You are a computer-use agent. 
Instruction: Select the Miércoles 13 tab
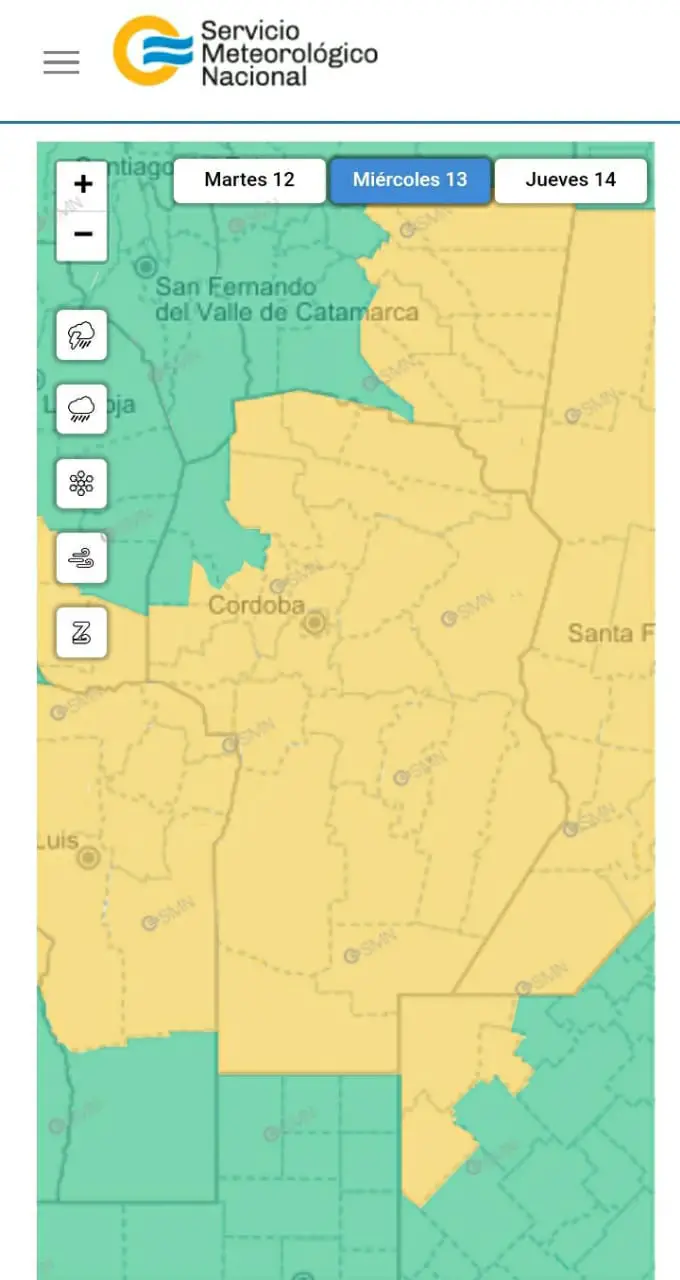pyautogui.click(x=410, y=180)
